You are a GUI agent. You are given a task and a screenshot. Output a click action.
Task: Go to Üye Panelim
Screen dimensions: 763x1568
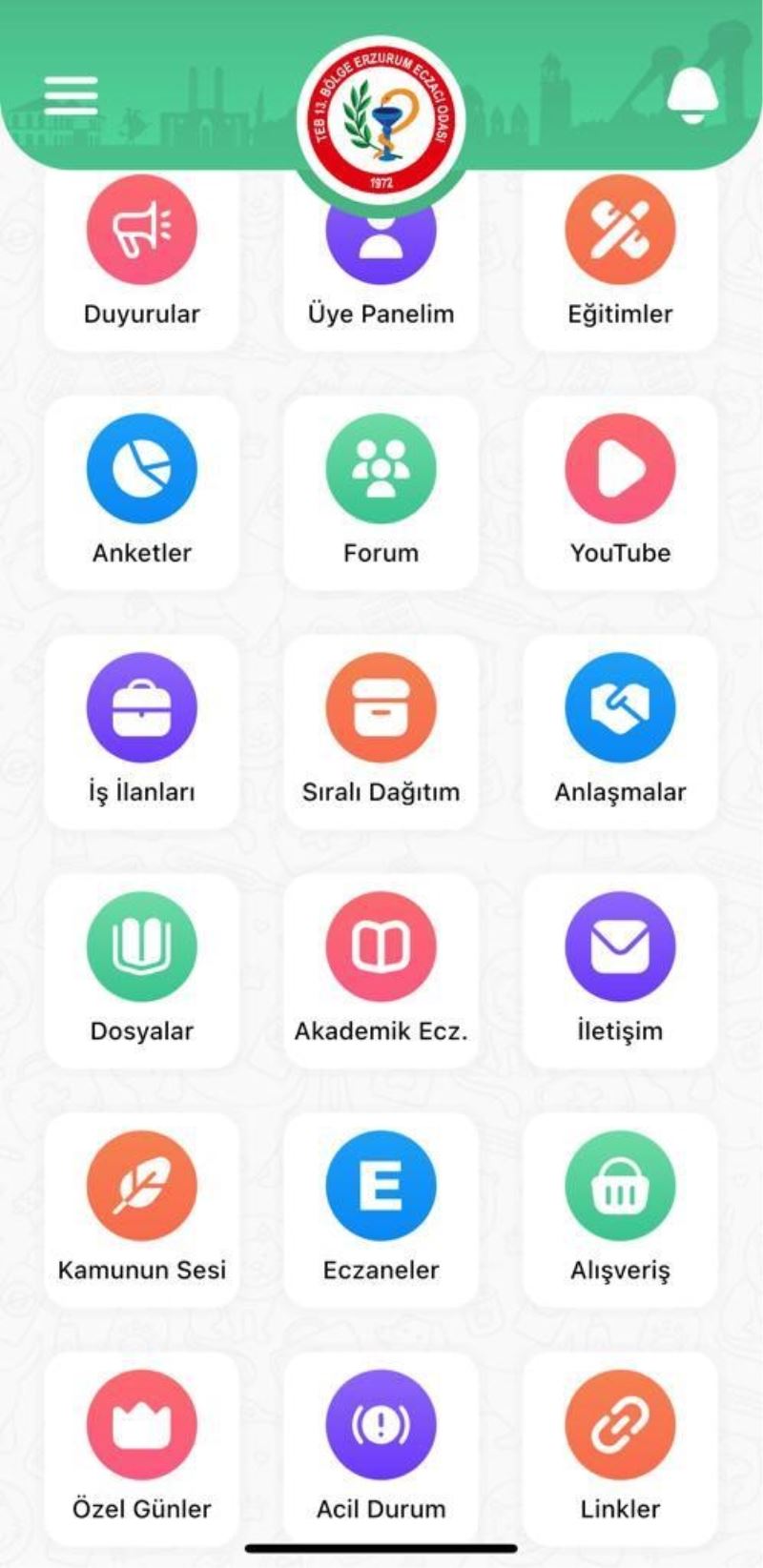click(x=381, y=276)
